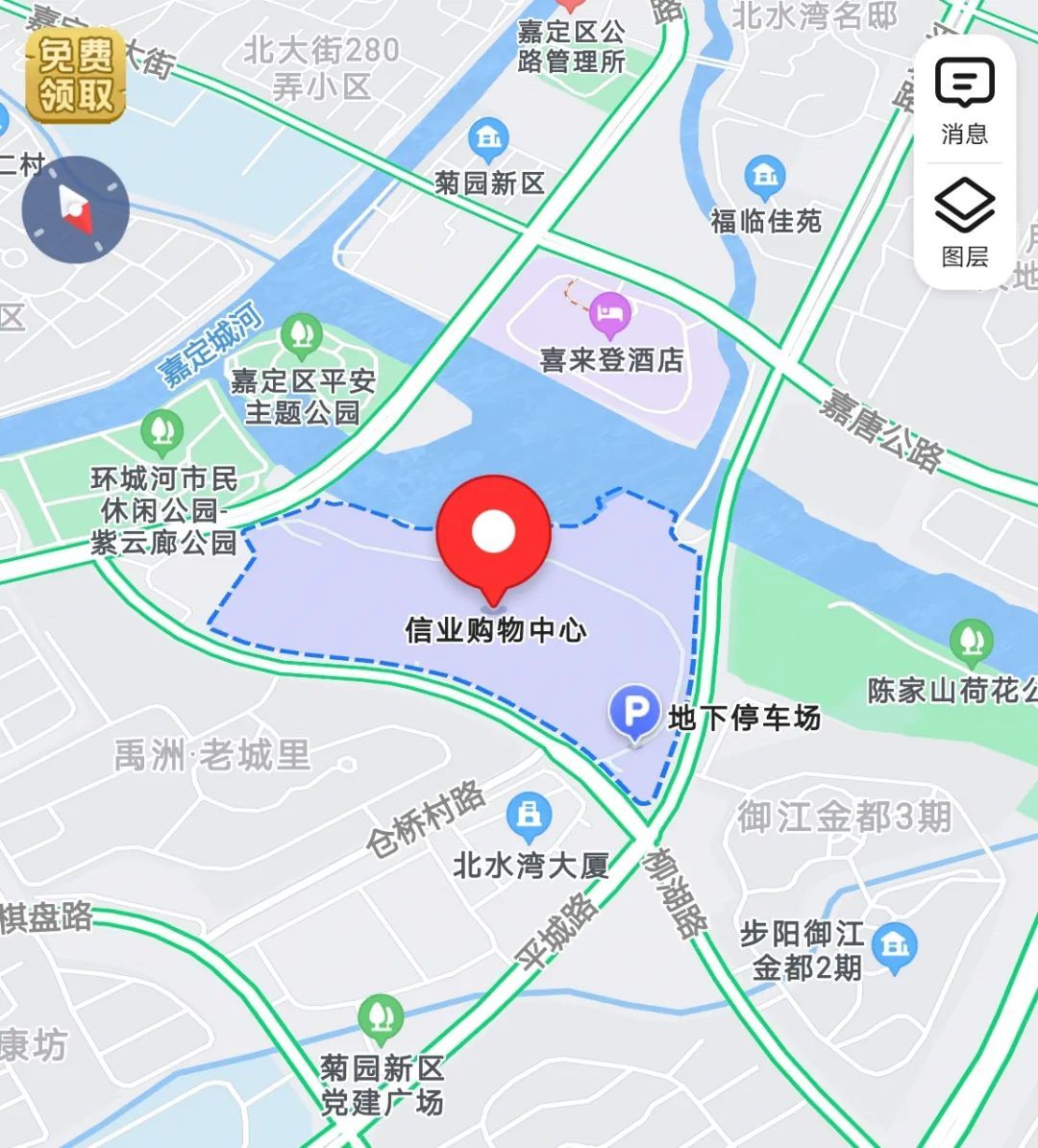Image resolution: width=1038 pixels, height=1148 pixels.
Task: Open the 环城河市民休闲公园 park marker
Action: [161, 432]
